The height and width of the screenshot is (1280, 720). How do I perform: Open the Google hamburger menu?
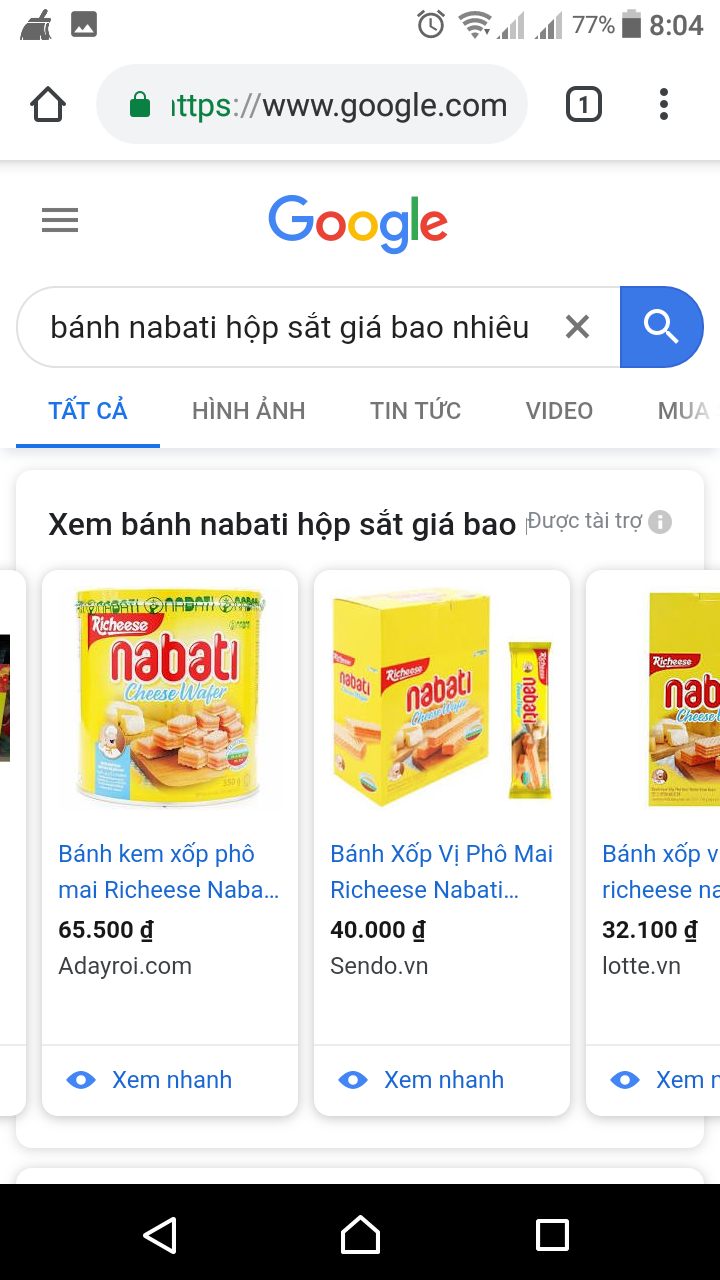click(x=60, y=220)
